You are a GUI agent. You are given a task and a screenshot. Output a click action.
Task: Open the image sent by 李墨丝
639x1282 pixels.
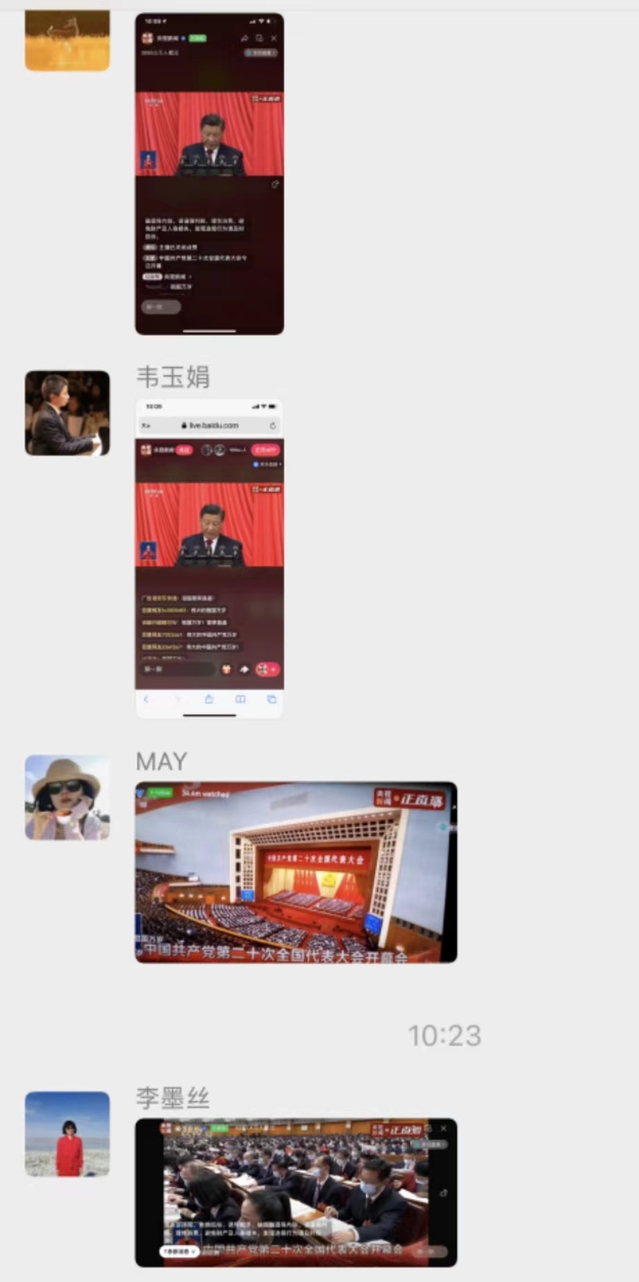coord(296,1192)
